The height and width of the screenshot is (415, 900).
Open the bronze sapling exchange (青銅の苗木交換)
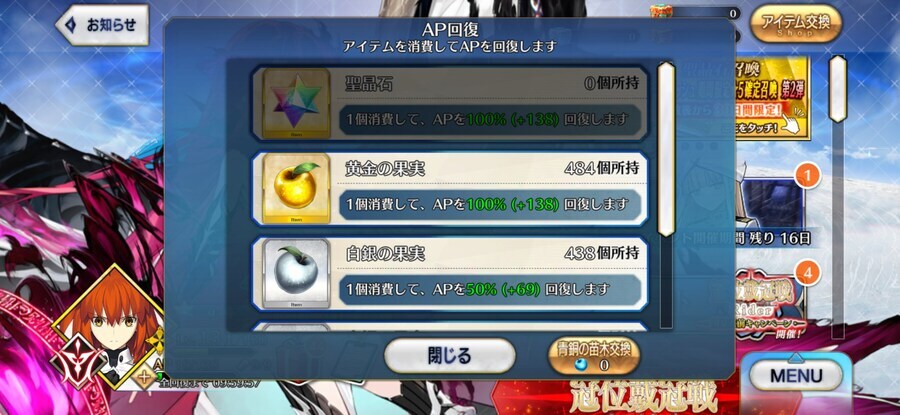(x=594, y=356)
